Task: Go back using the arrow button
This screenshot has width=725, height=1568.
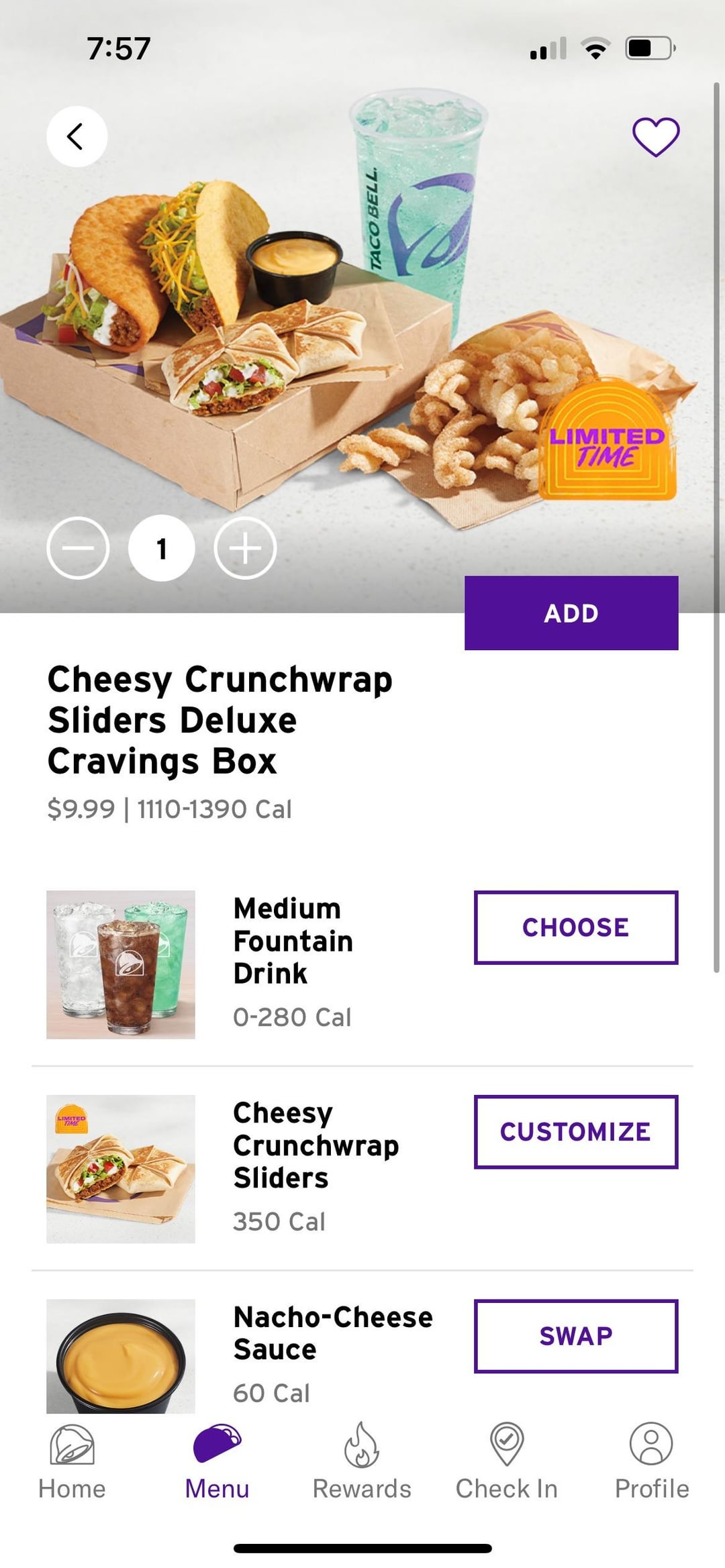Action: 77,136
